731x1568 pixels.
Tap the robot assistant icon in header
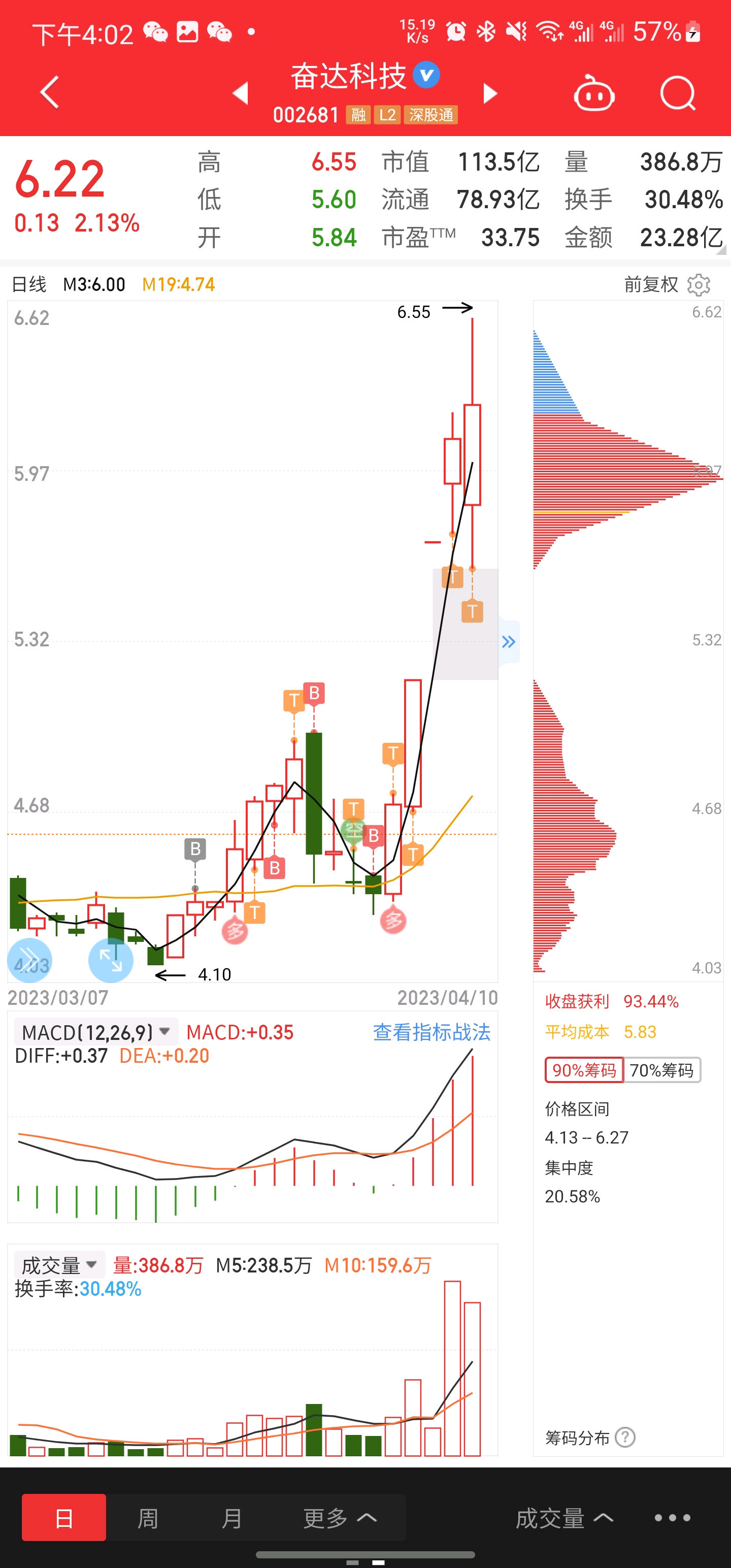(593, 92)
